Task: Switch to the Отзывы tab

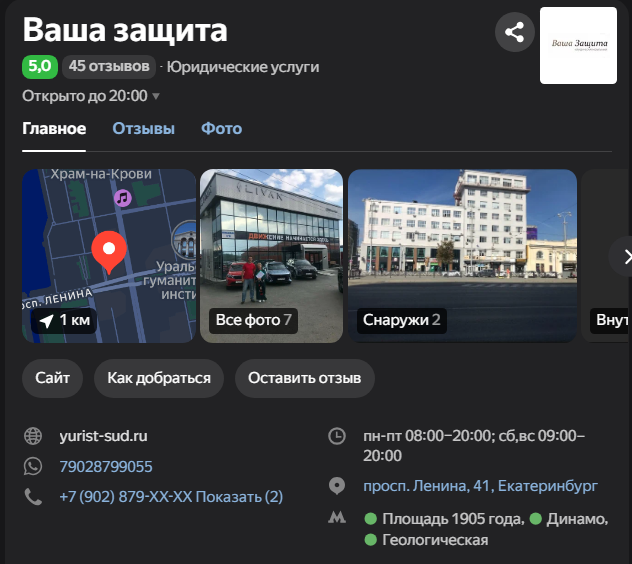Action: tap(143, 128)
